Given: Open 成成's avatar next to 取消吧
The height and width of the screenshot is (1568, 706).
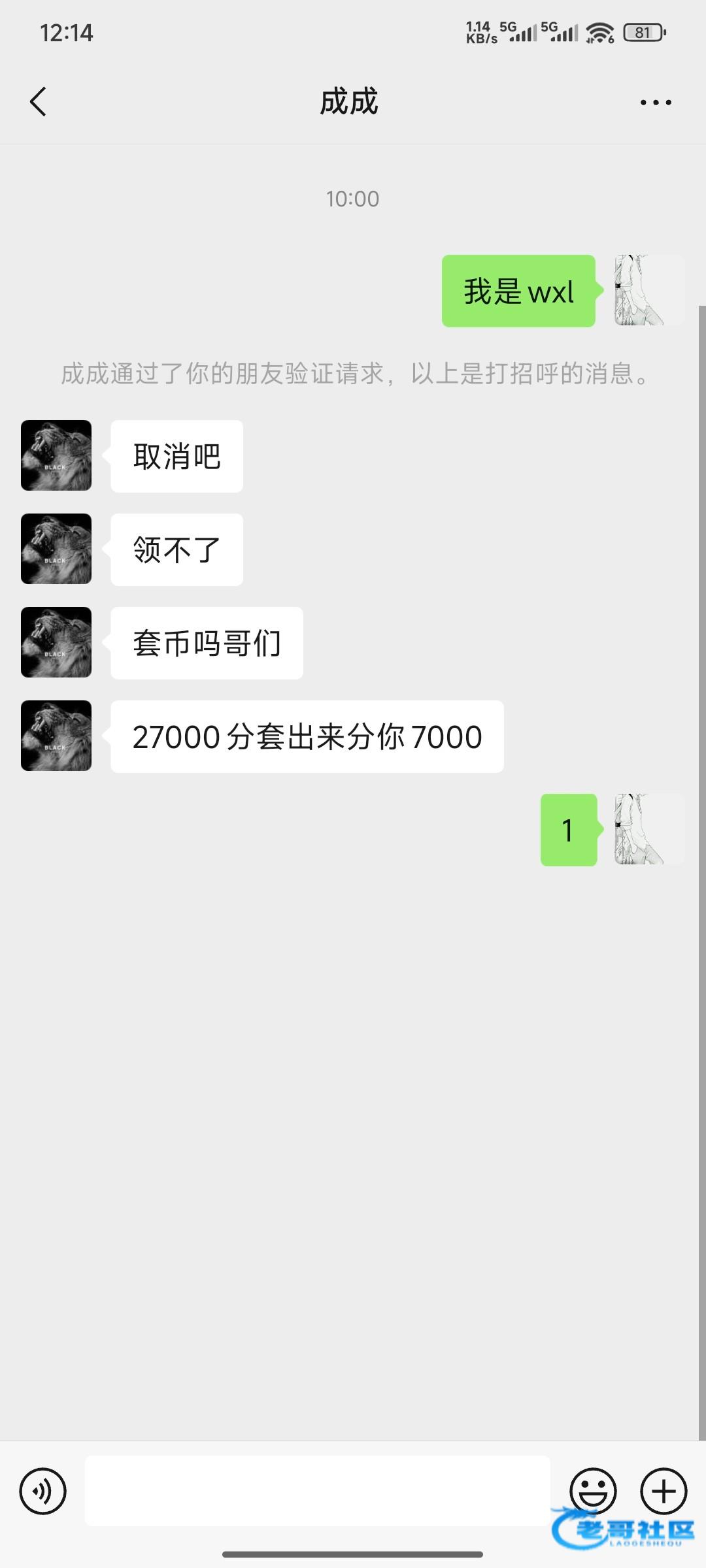Looking at the screenshot, I should click(x=56, y=455).
